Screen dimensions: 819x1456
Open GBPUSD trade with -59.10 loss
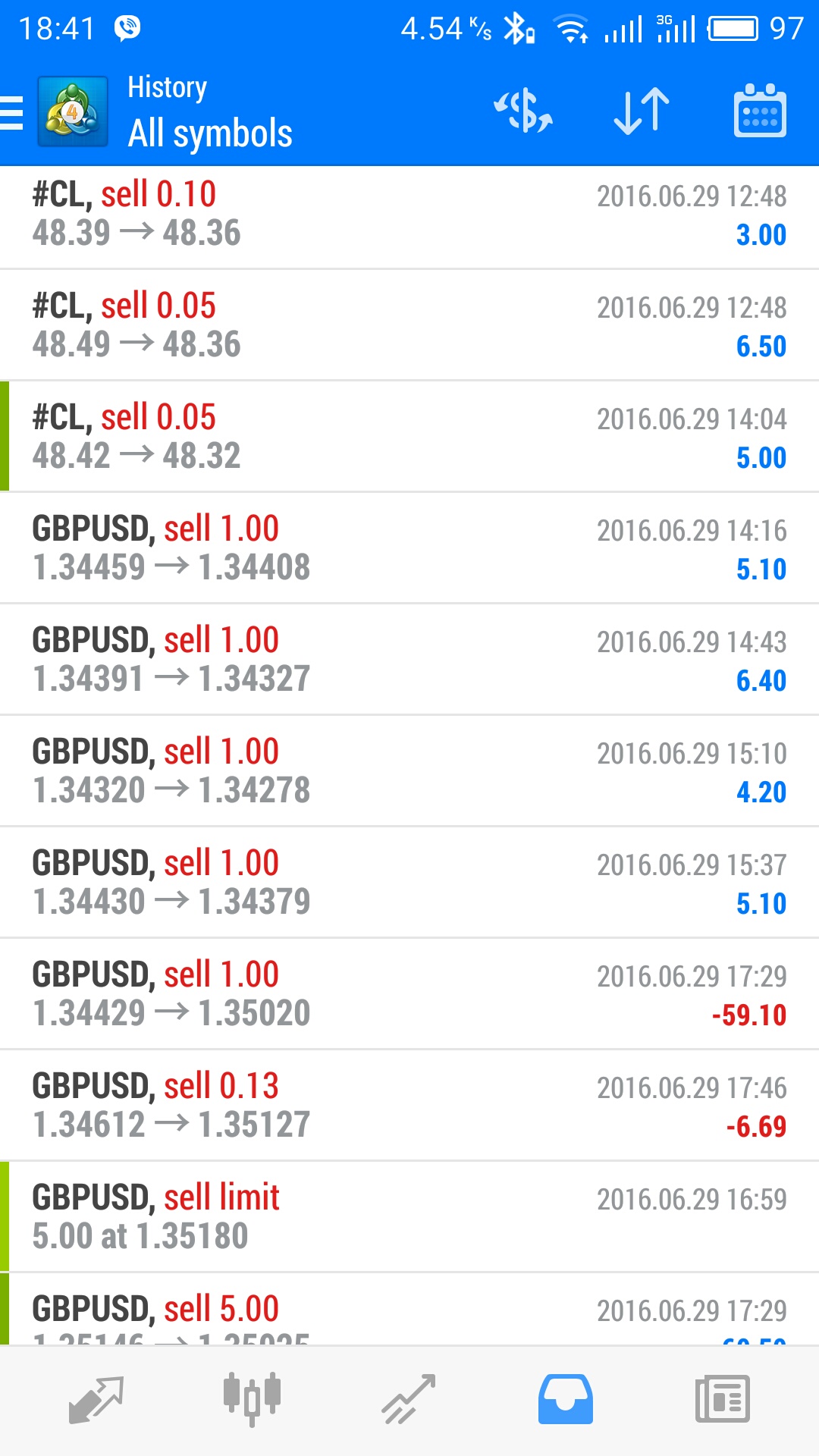[x=409, y=994]
